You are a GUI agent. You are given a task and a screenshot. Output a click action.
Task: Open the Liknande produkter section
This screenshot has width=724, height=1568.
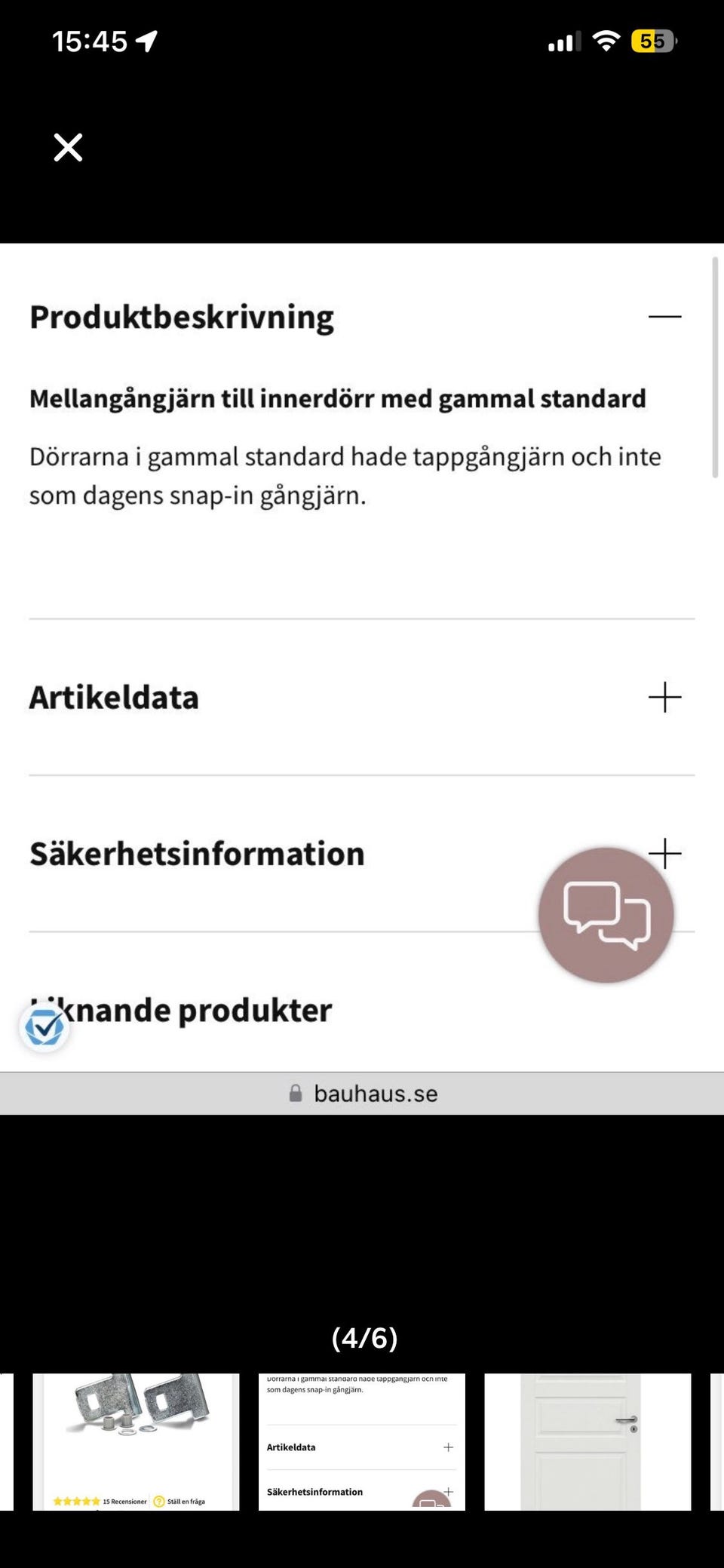[181, 1009]
